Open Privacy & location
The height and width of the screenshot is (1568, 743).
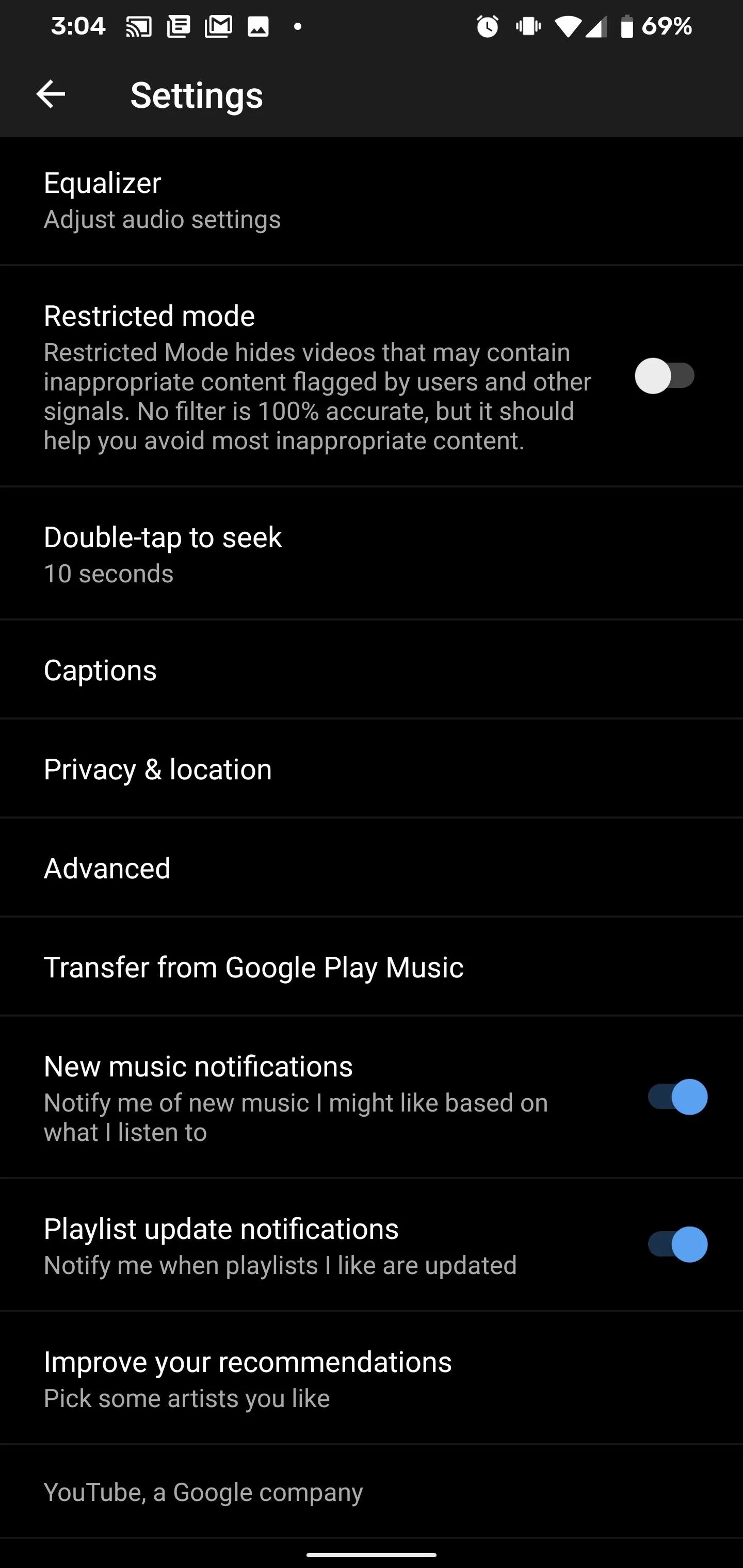(372, 769)
